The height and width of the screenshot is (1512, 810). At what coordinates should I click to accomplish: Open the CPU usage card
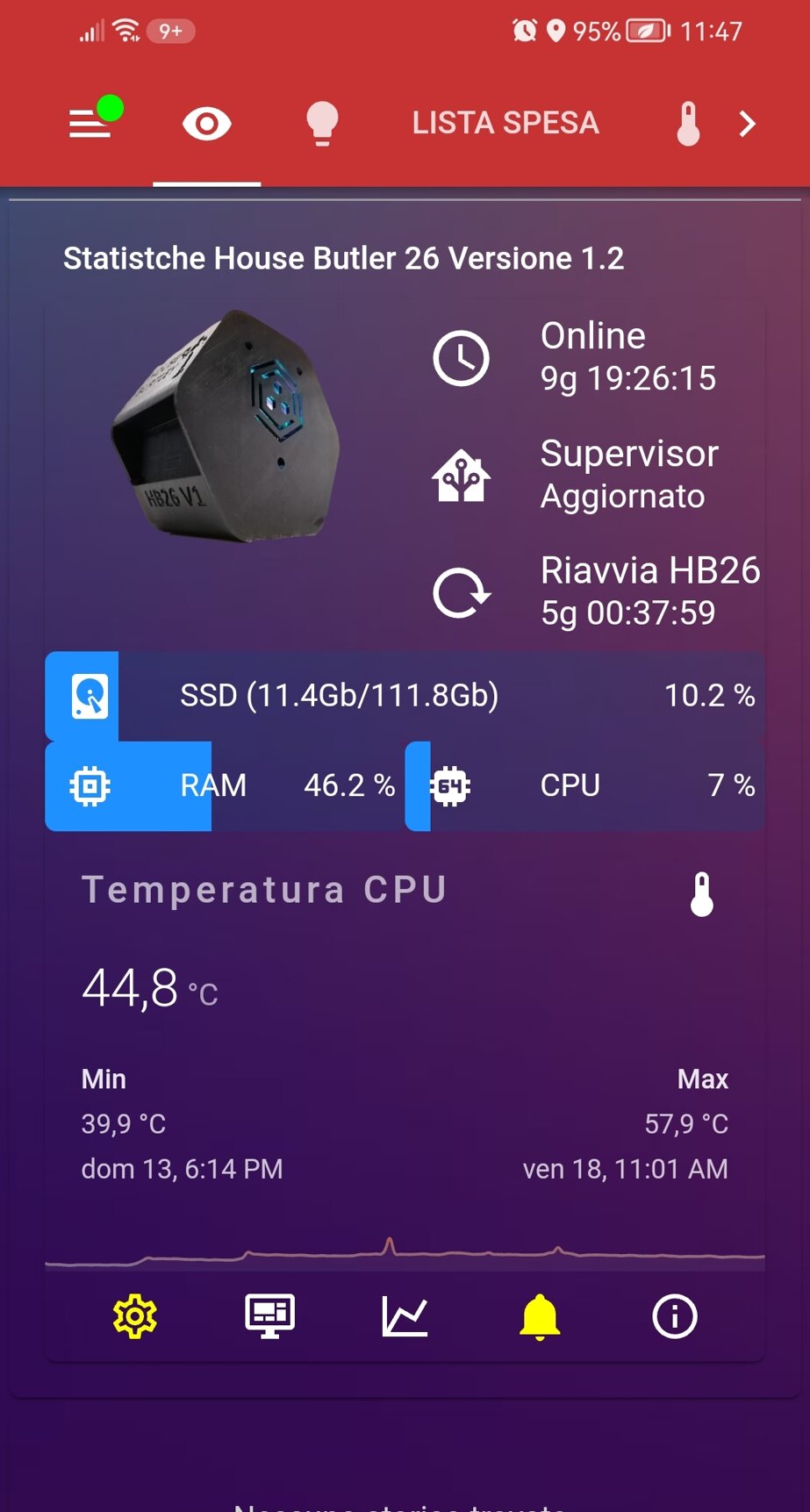584,785
